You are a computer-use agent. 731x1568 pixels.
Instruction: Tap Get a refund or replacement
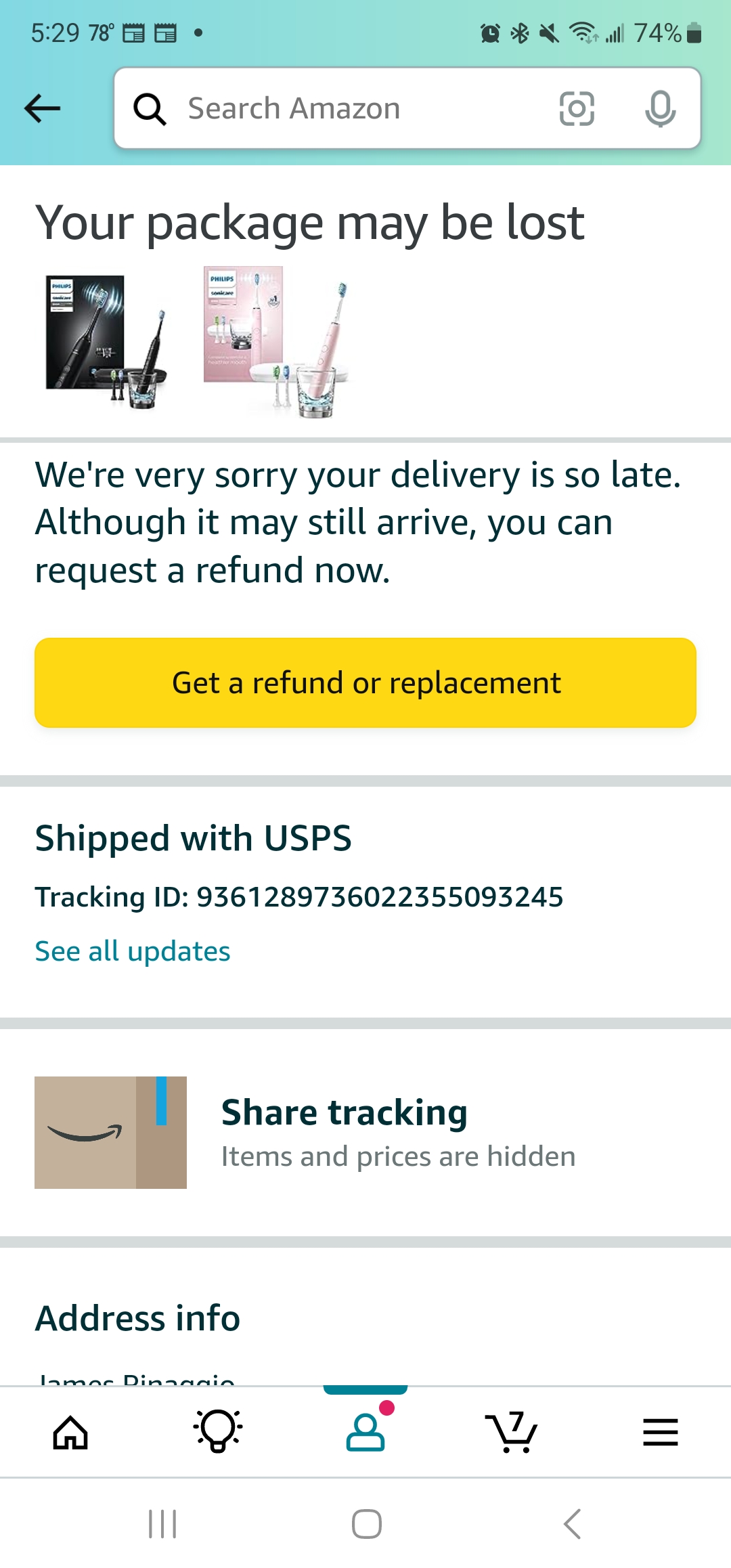(365, 682)
